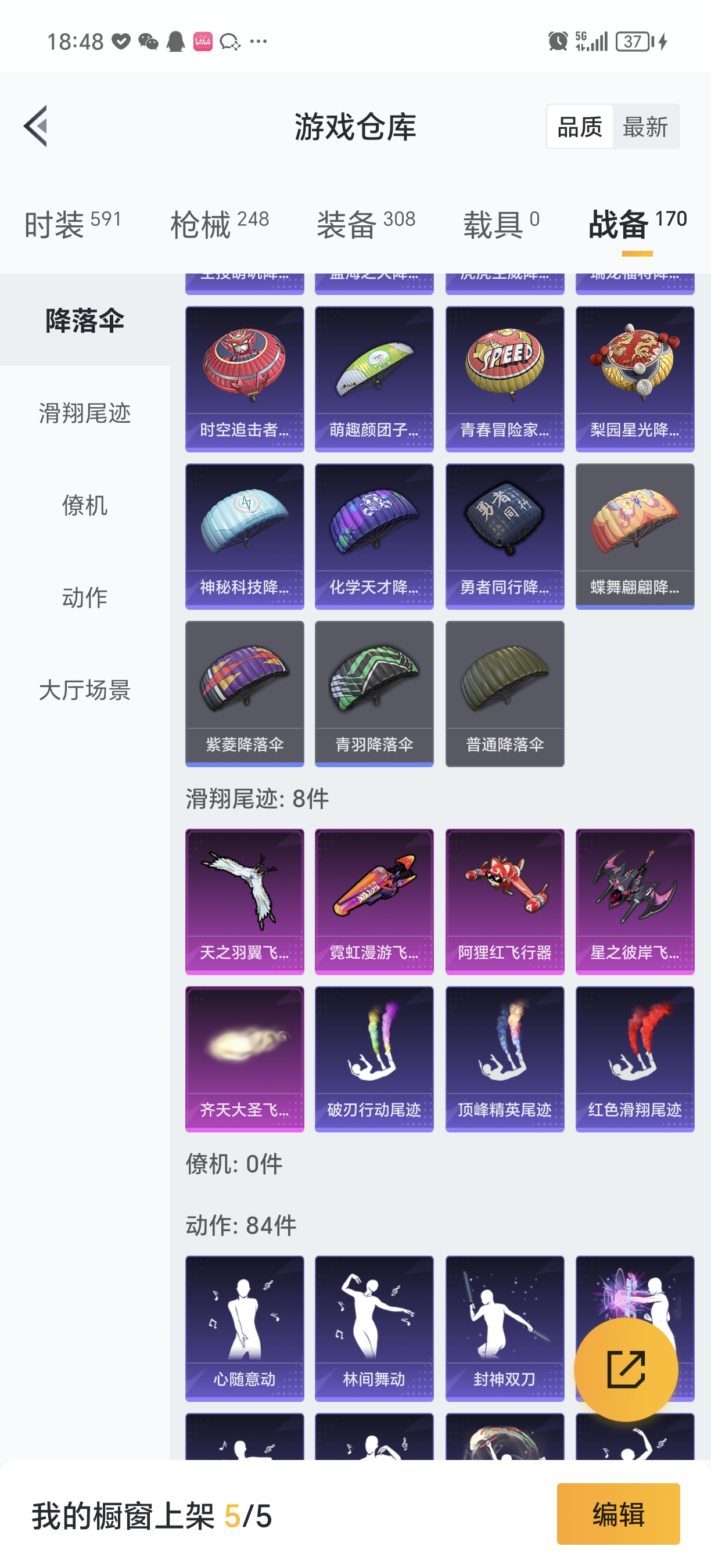Select 动作 in the sidebar
711x1568 pixels.
pos(85,597)
